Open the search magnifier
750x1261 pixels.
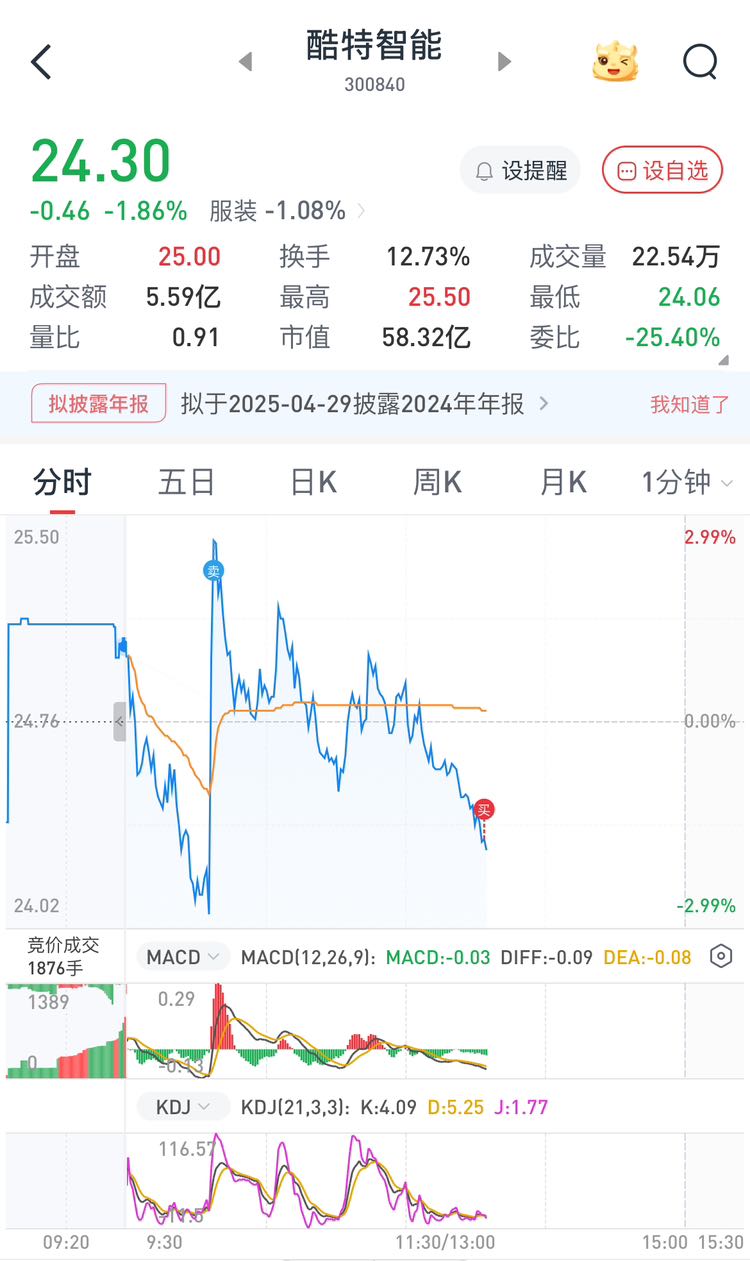click(x=700, y=62)
